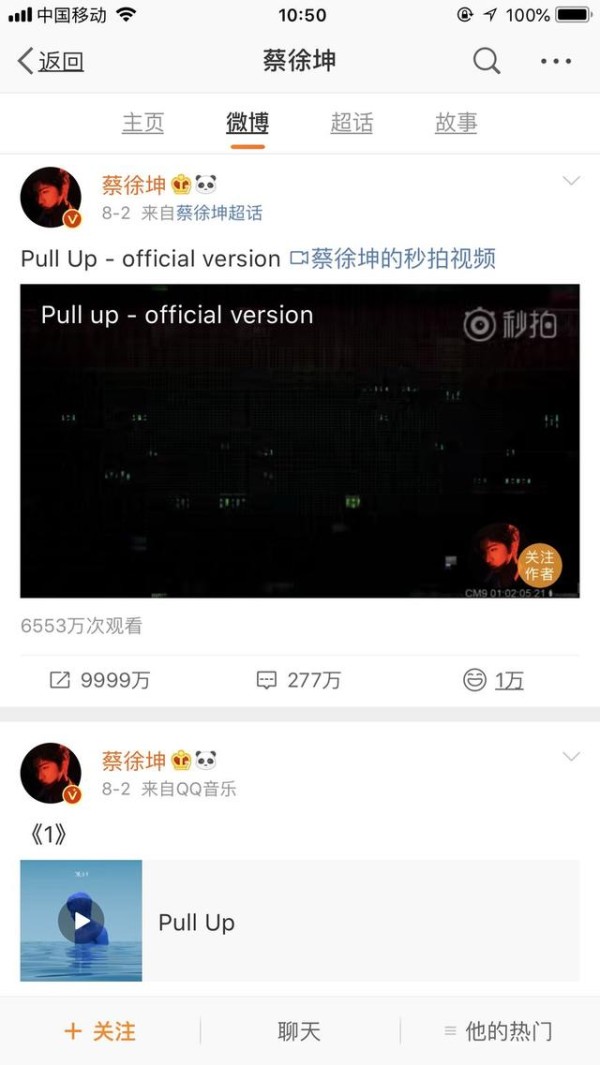The height and width of the screenshot is (1065, 600).
Task: Open the three-dot overflow menu
Action: pyautogui.click(x=557, y=61)
